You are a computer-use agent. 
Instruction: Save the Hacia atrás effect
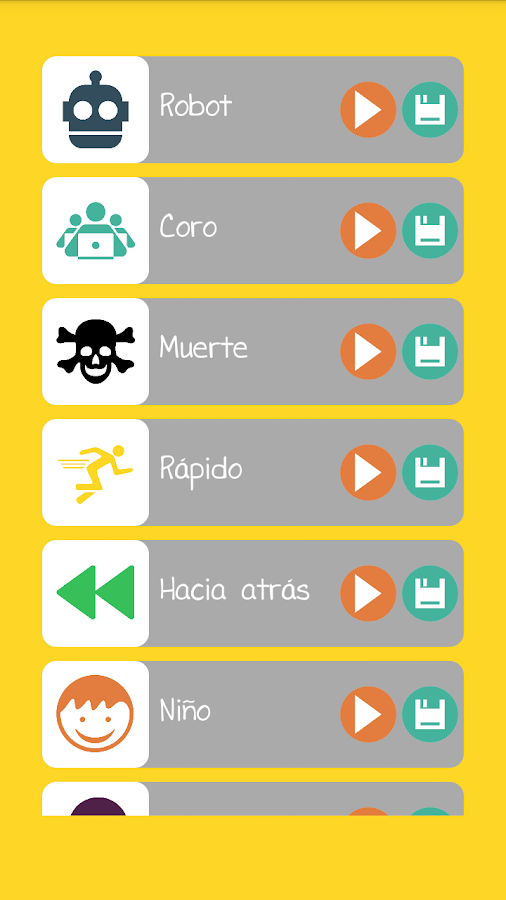tap(430, 593)
